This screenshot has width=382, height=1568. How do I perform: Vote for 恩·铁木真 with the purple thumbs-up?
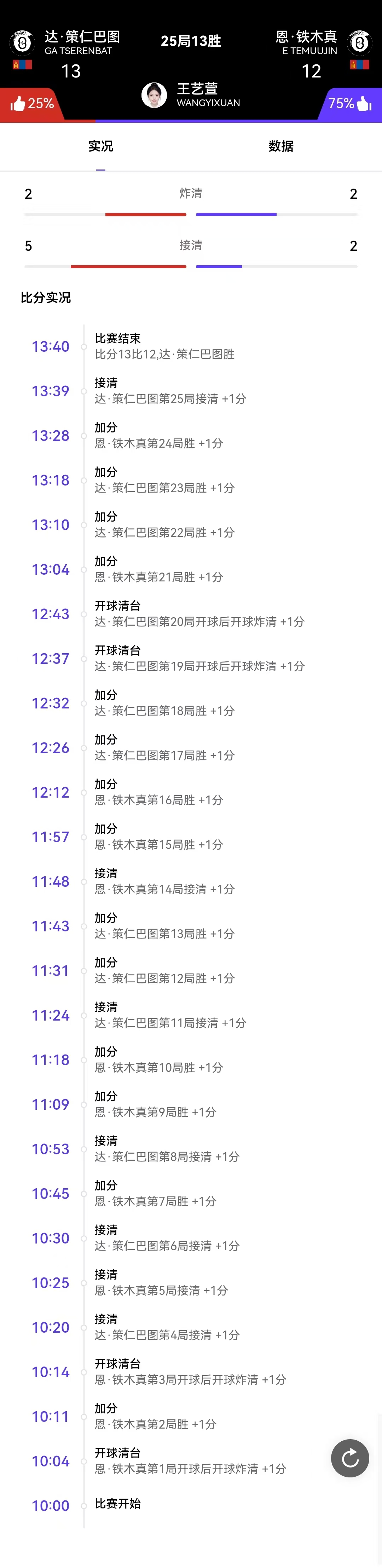364,103
